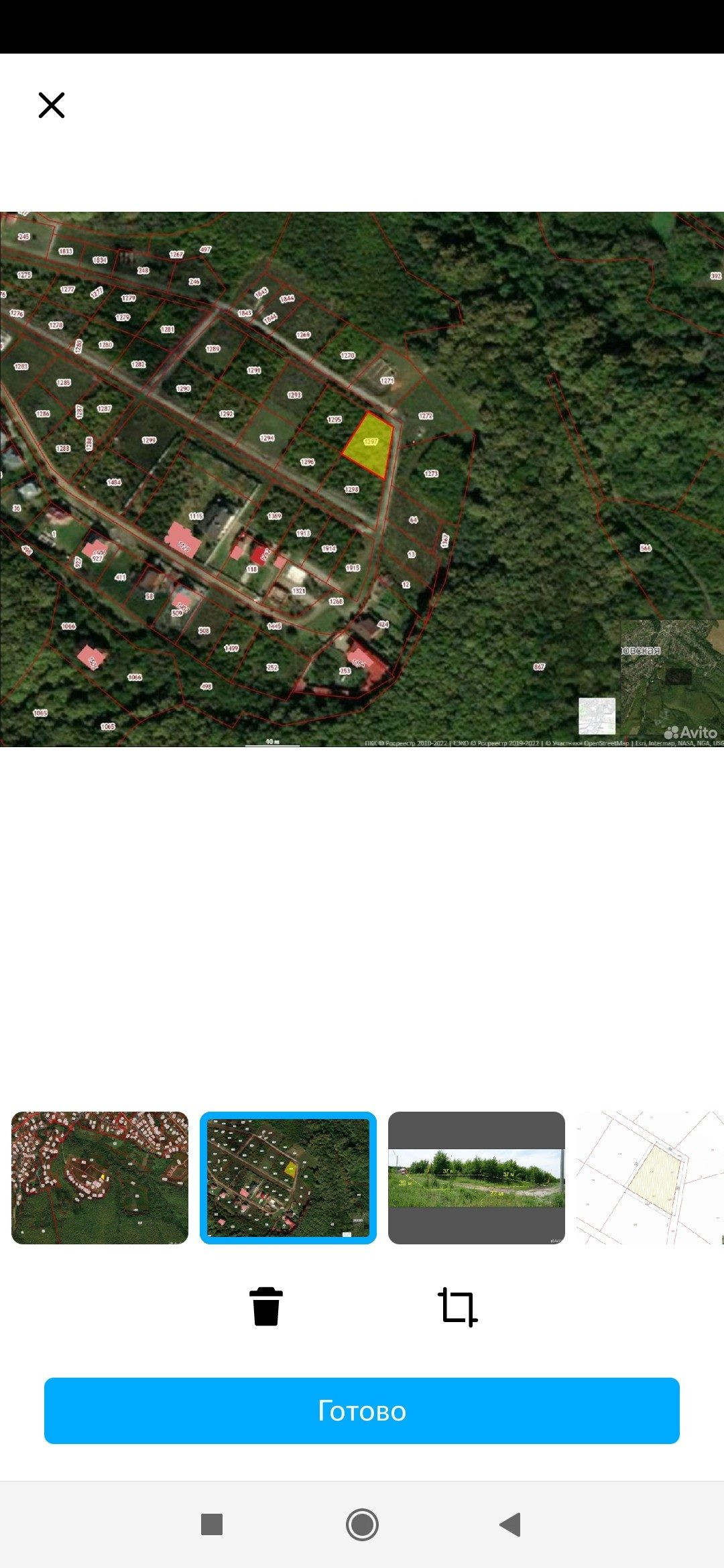Viewport: 724px width, 1568px height.
Task: Tap the Готово button
Action: click(x=362, y=1411)
